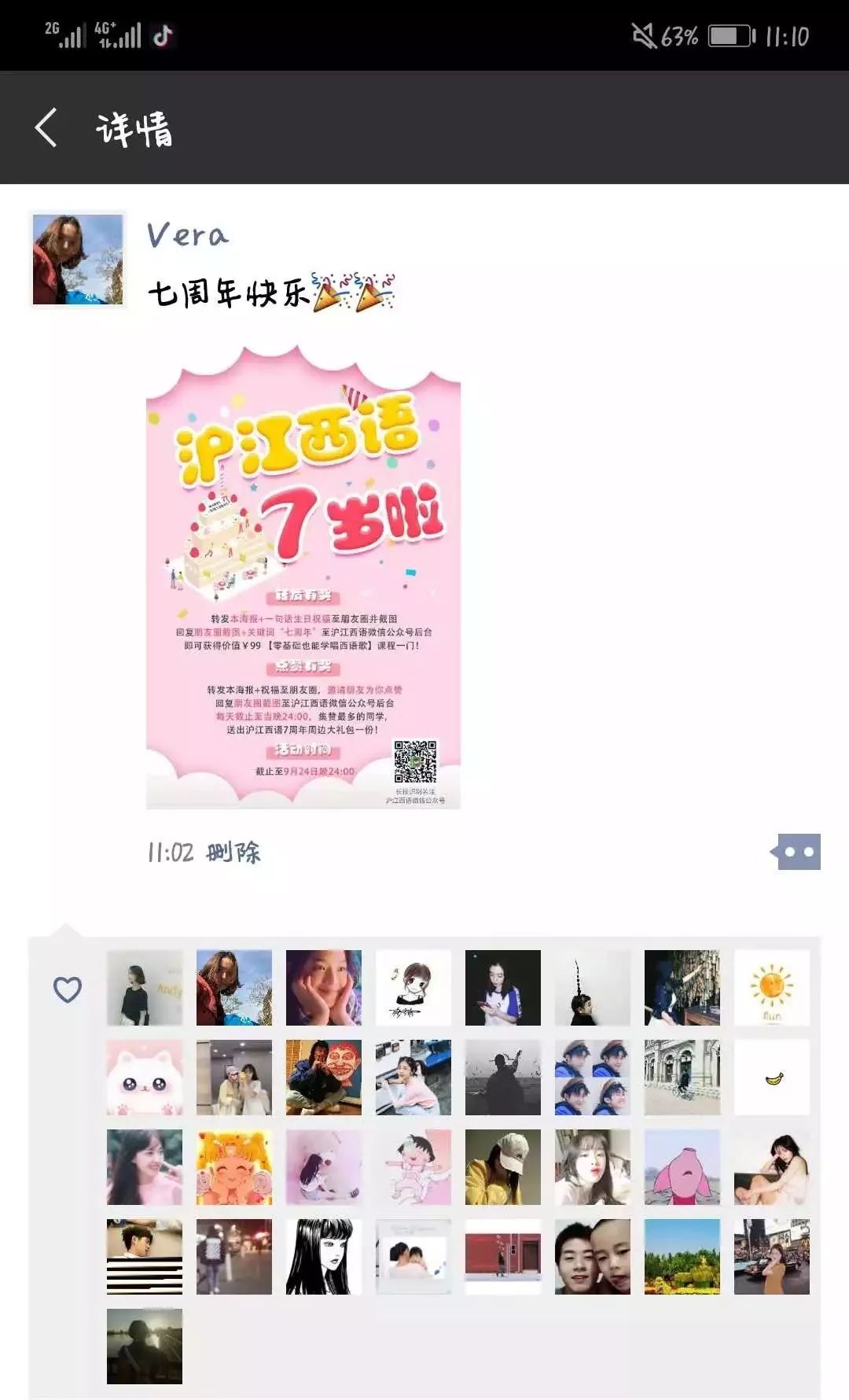Open Vera's profile picture next to the post
Image resolution: width=849 pixels, height=1400 pixels.
(78, 260)
